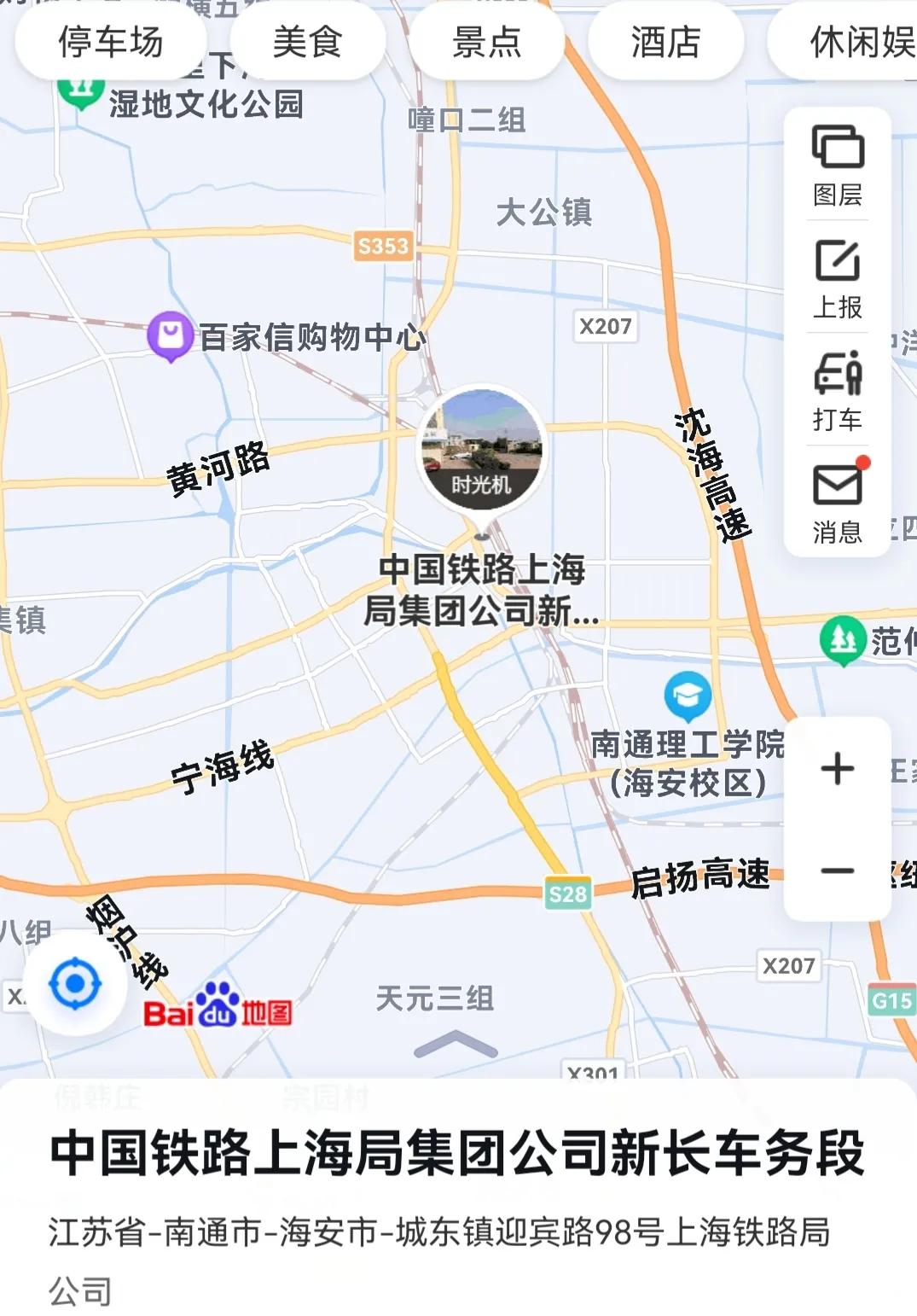Zoom in using the plus button
The image size is (917, 1316).
point(838,769)
